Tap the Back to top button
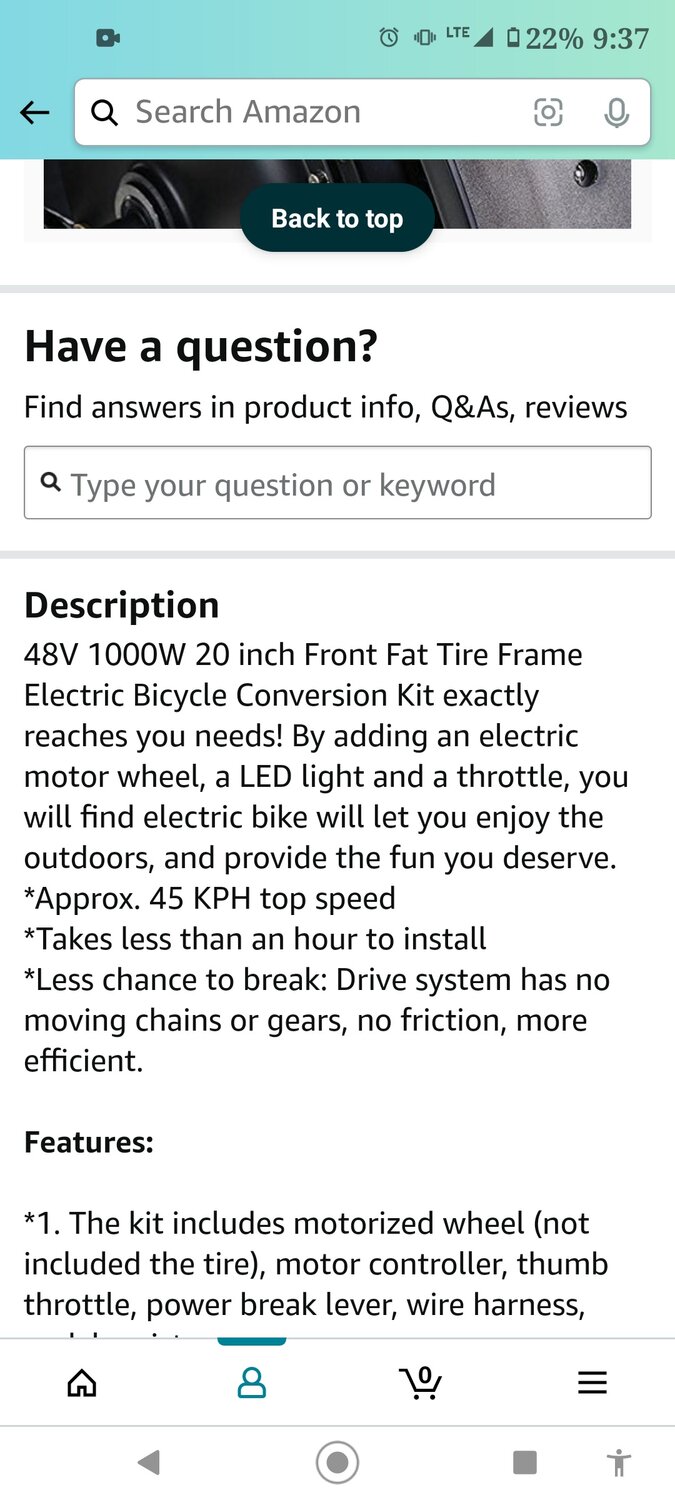 click(337, 218)
